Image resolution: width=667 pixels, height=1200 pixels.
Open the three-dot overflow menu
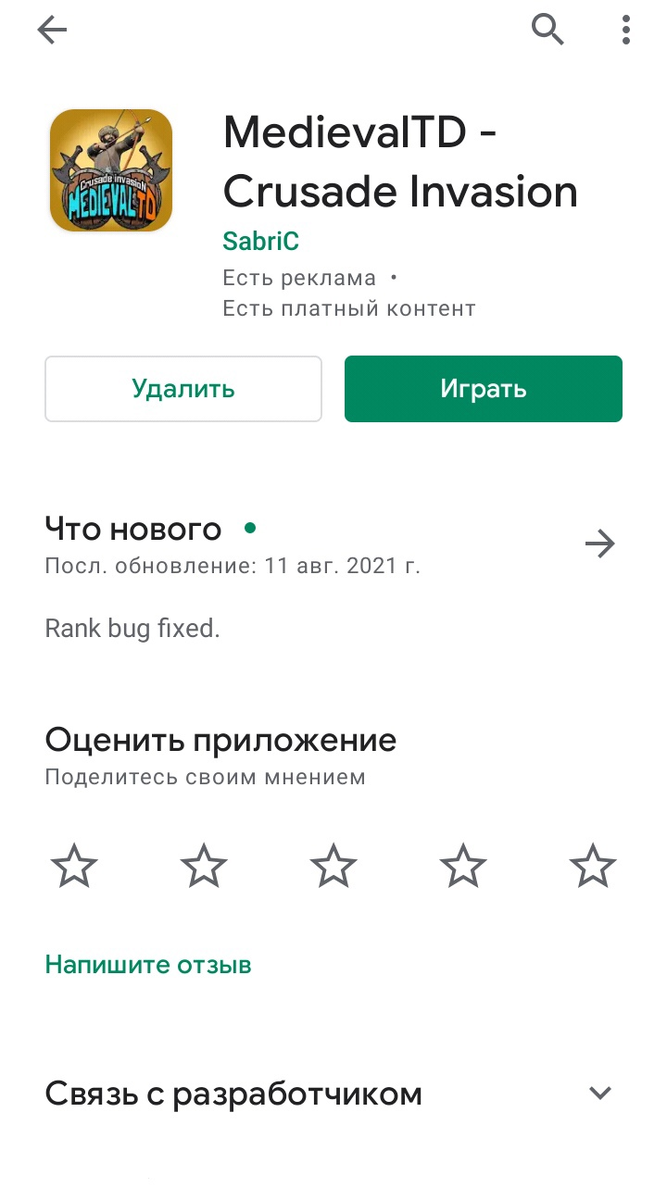[x=626, y=31]
